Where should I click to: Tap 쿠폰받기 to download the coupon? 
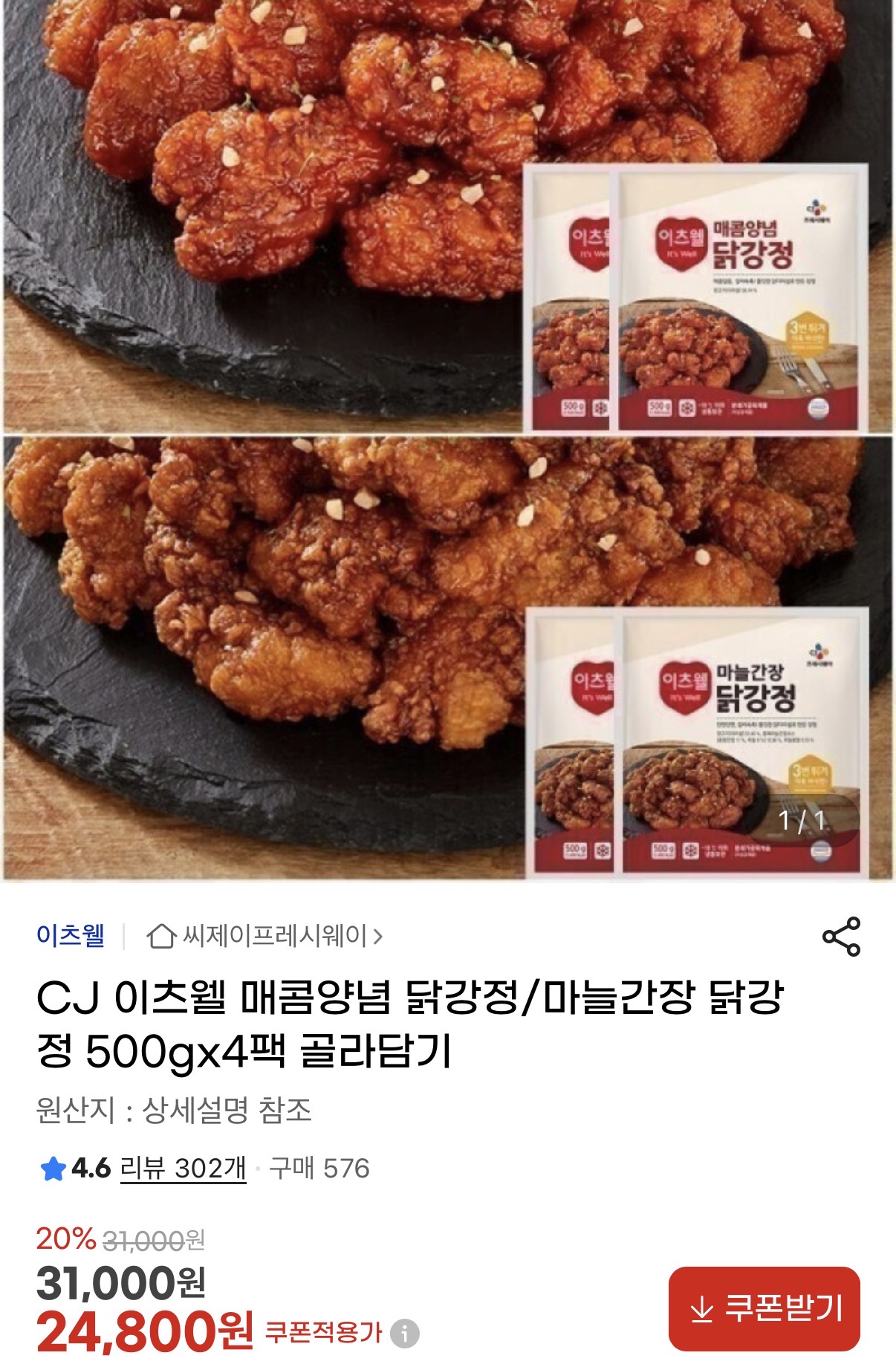[x=764, y=1309]
